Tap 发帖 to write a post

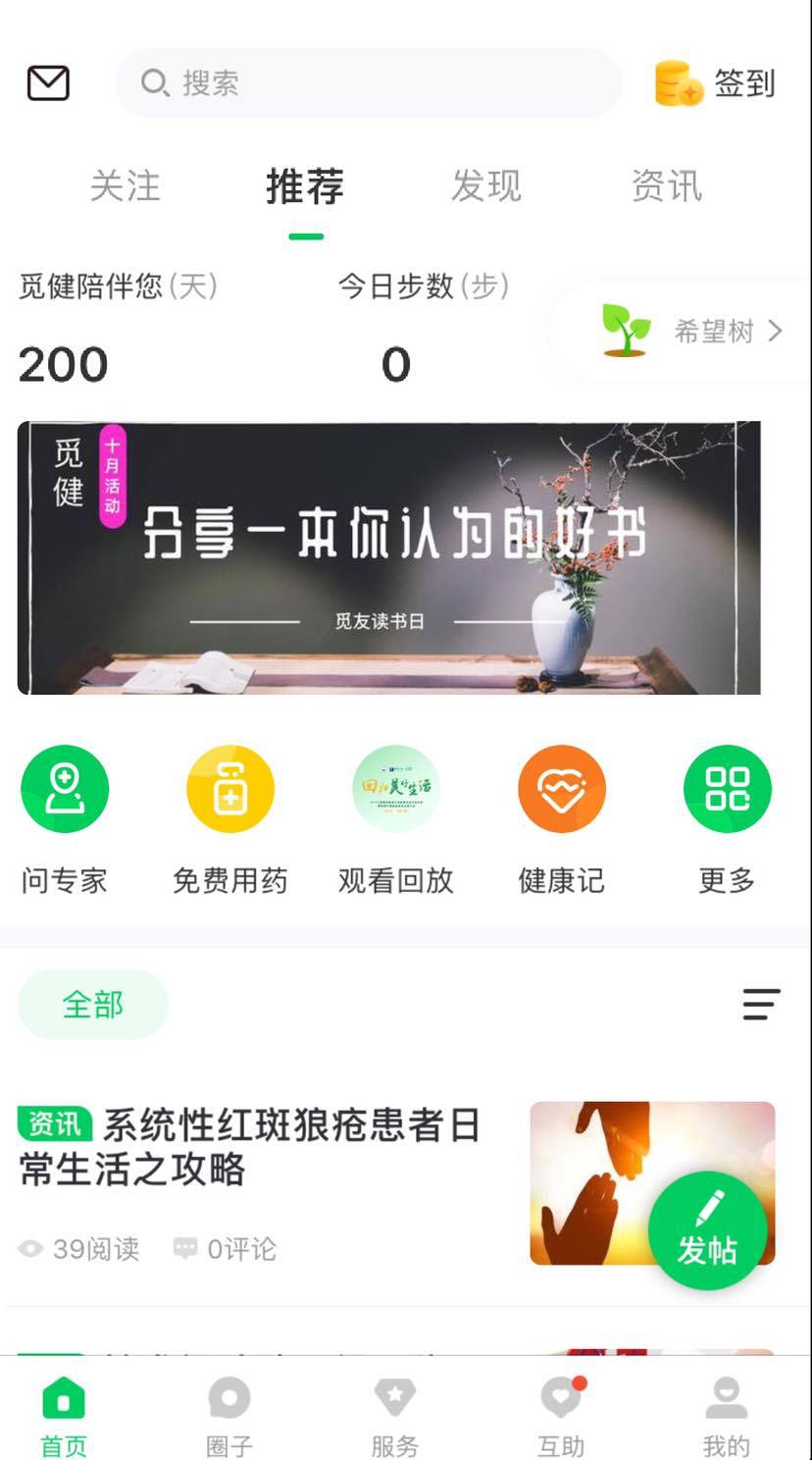[707, 1229]
